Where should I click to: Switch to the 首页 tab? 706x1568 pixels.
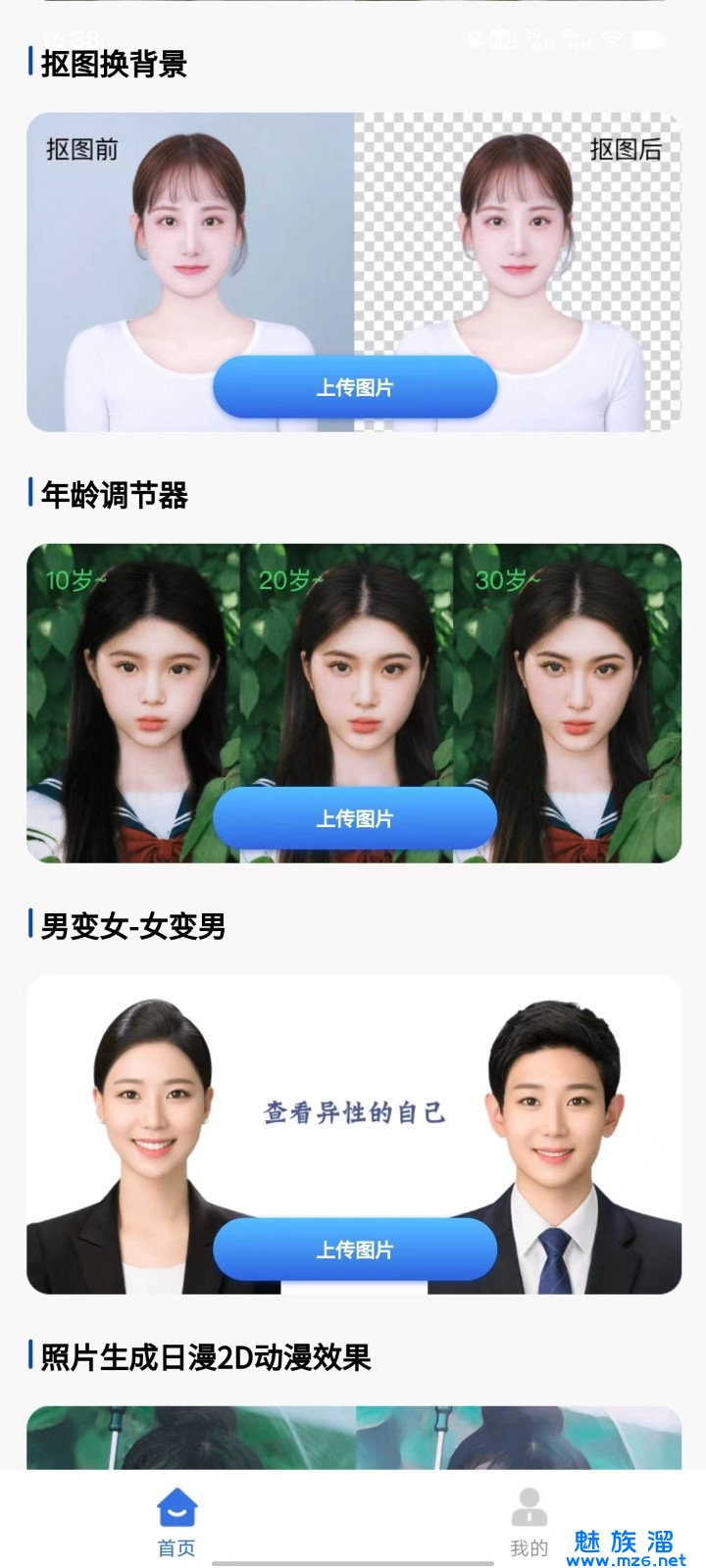pyautogui.click(x=176, y=1523)
